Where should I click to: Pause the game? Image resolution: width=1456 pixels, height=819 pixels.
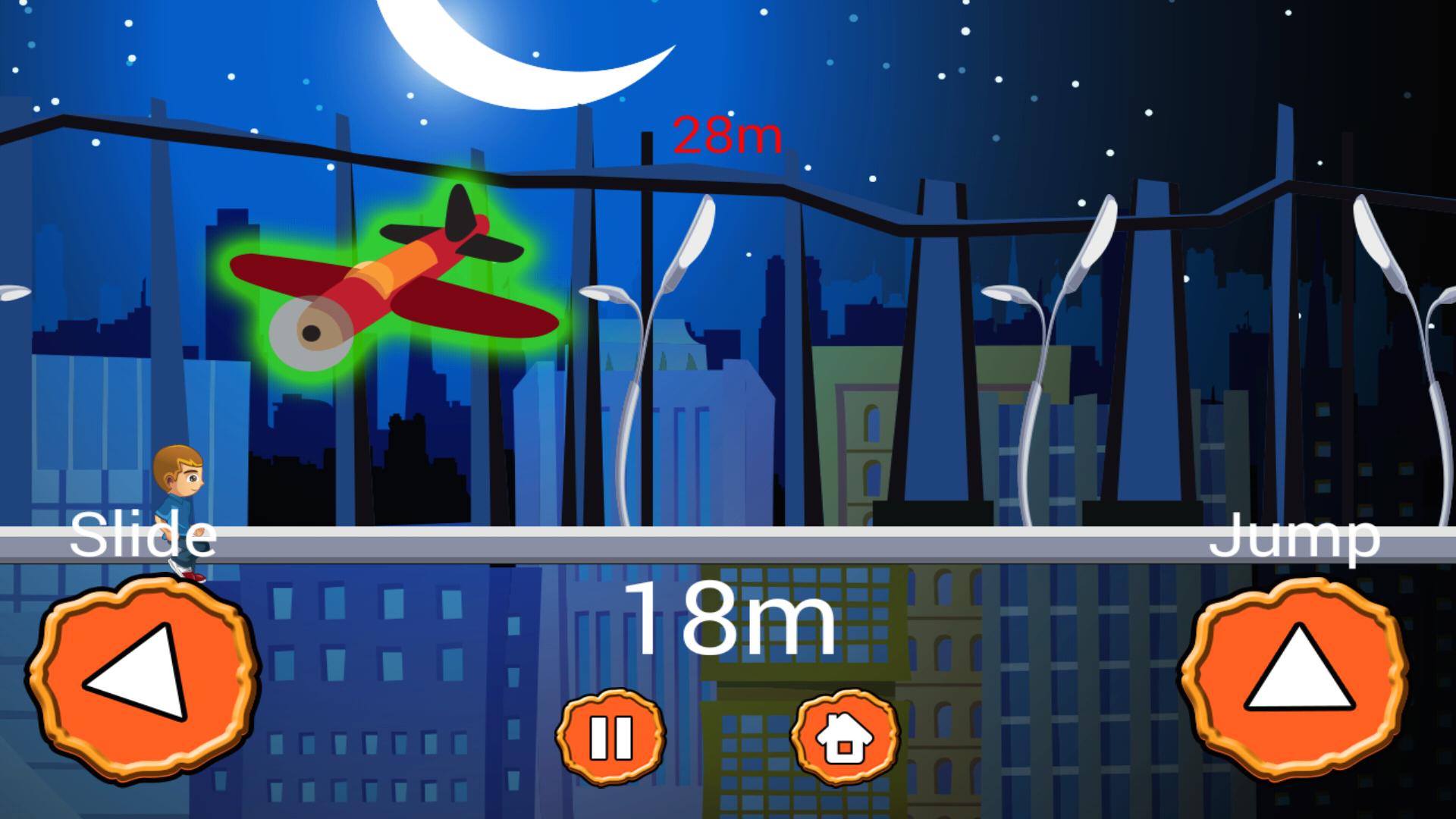coord(610,736)
